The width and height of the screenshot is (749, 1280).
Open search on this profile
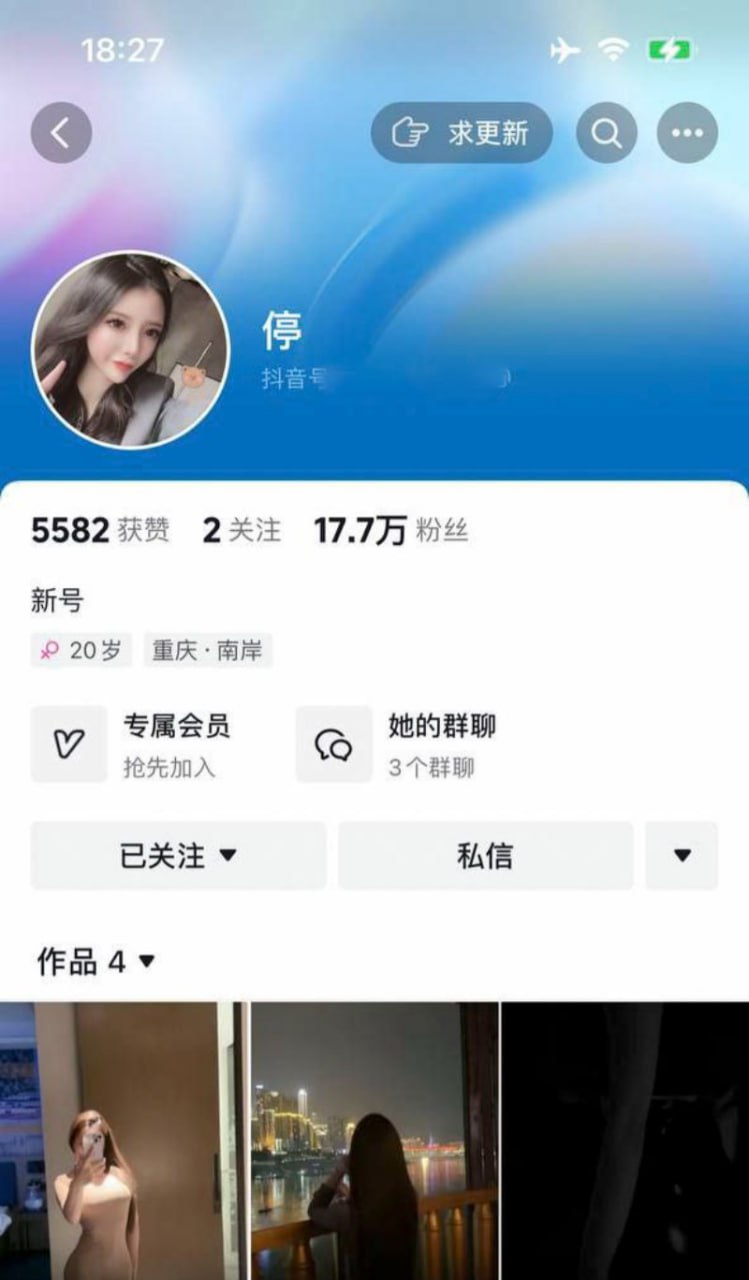coord(606,133)
